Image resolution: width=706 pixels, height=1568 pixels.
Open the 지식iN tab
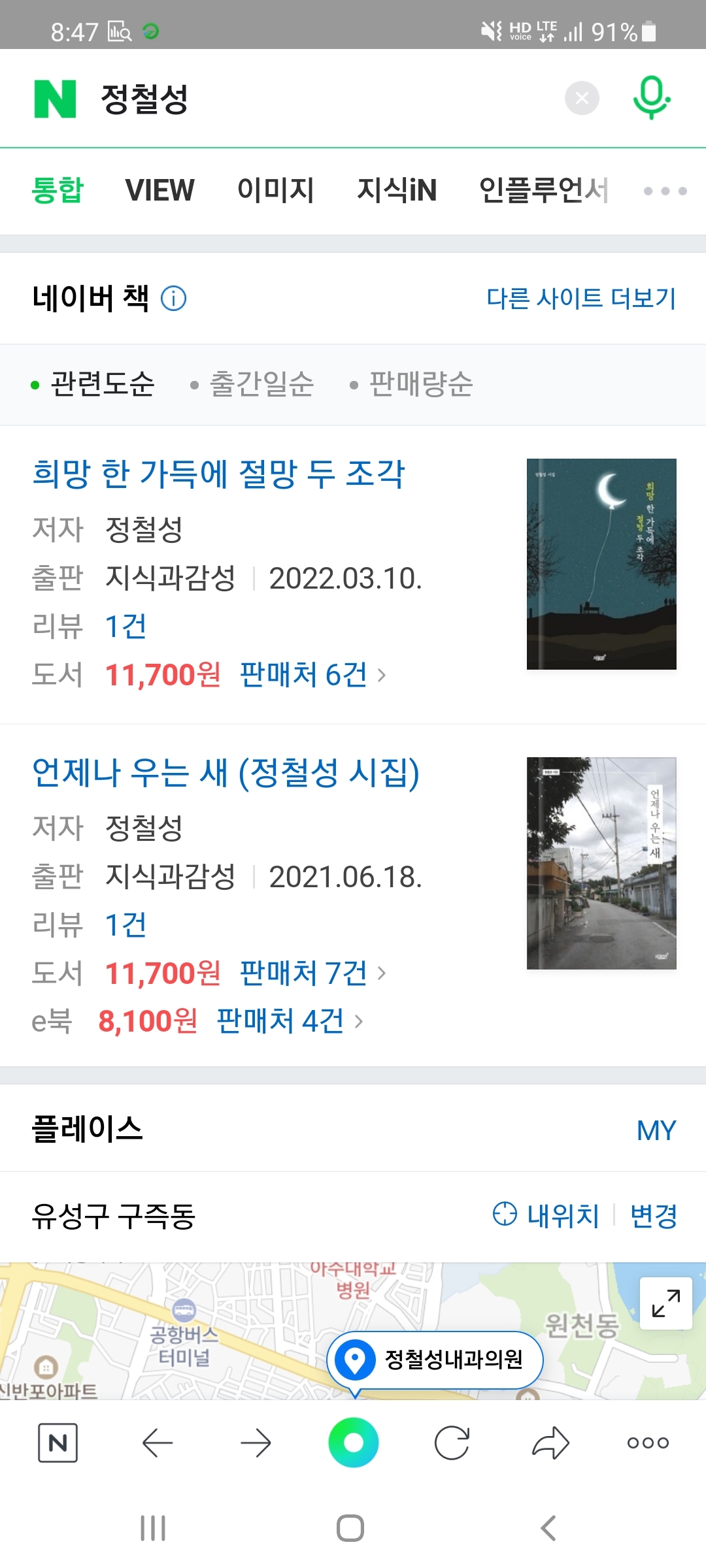click(398, 190)
